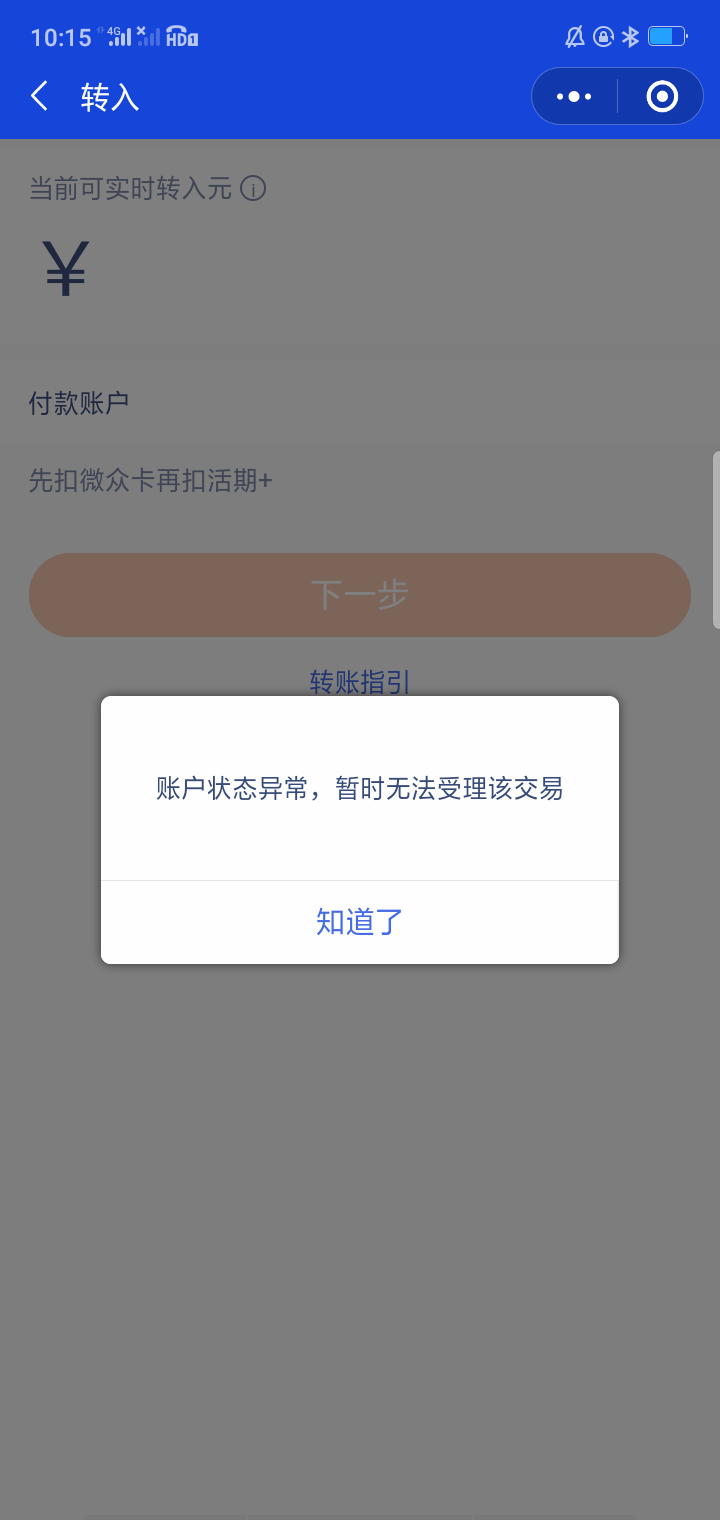Image resolution: width=720 pixels, height=1520 pixels.
Task: Open the 转账指引 link
Action: pos(360,682)
